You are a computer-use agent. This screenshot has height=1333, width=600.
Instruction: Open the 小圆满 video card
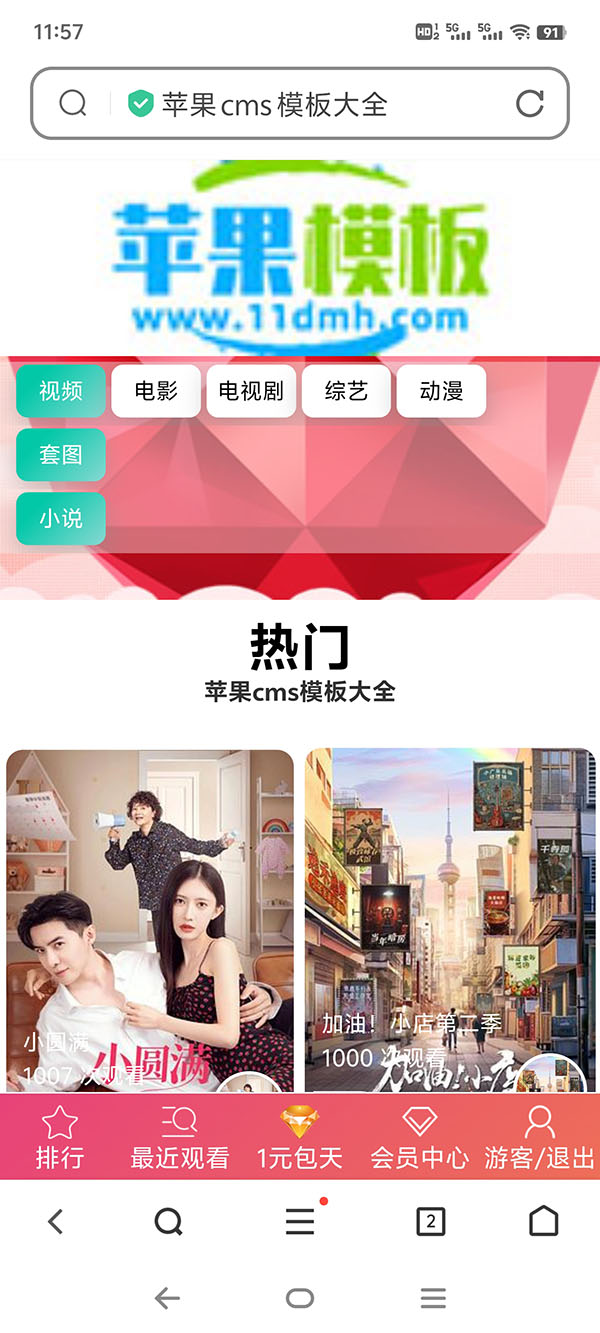(150, 920)
